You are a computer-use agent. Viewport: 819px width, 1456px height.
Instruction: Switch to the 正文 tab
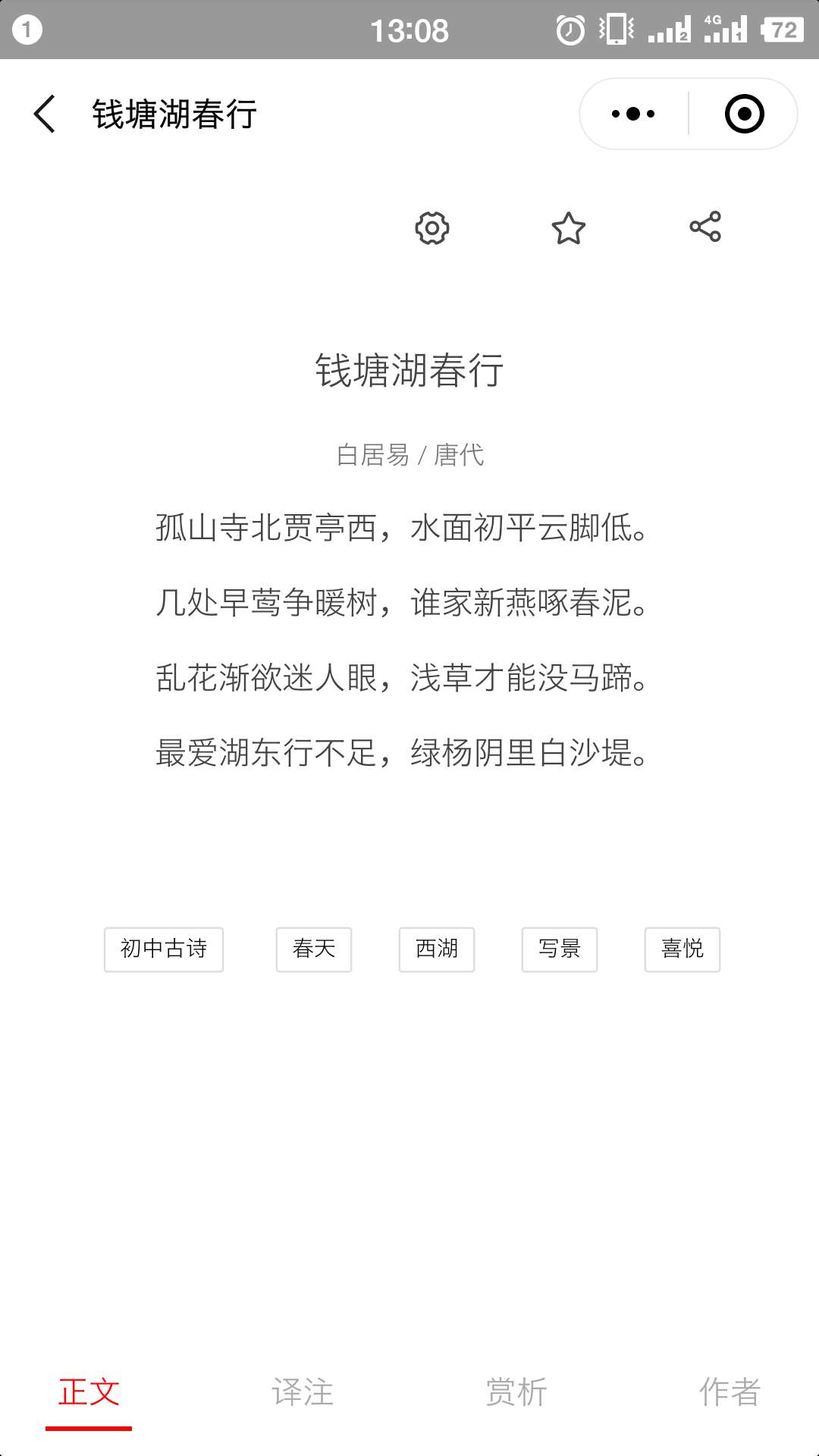[x=89, y=1392]
